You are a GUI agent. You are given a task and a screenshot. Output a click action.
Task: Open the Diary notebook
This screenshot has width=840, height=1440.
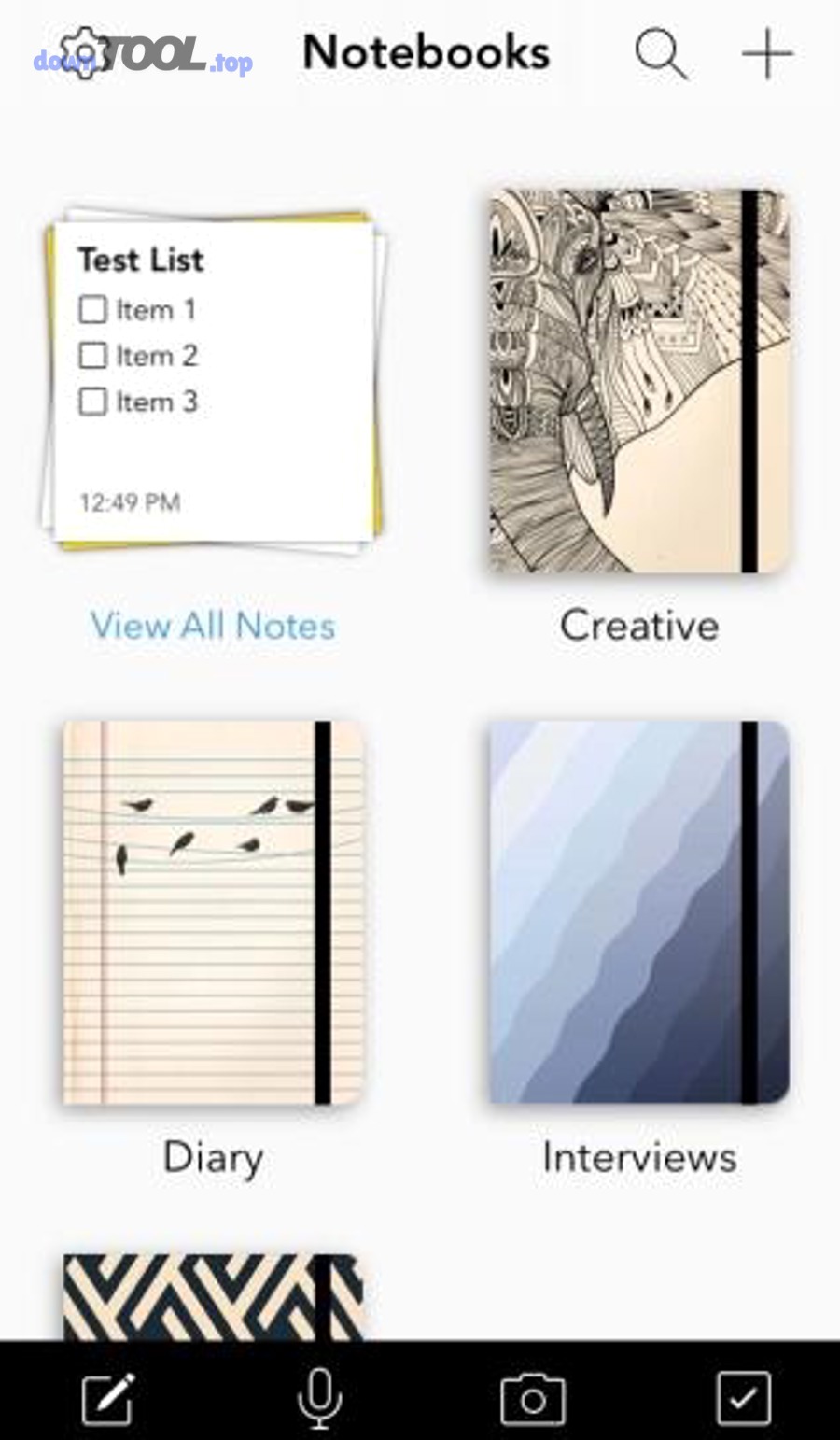pyautogui.click(x=213, y=912)
